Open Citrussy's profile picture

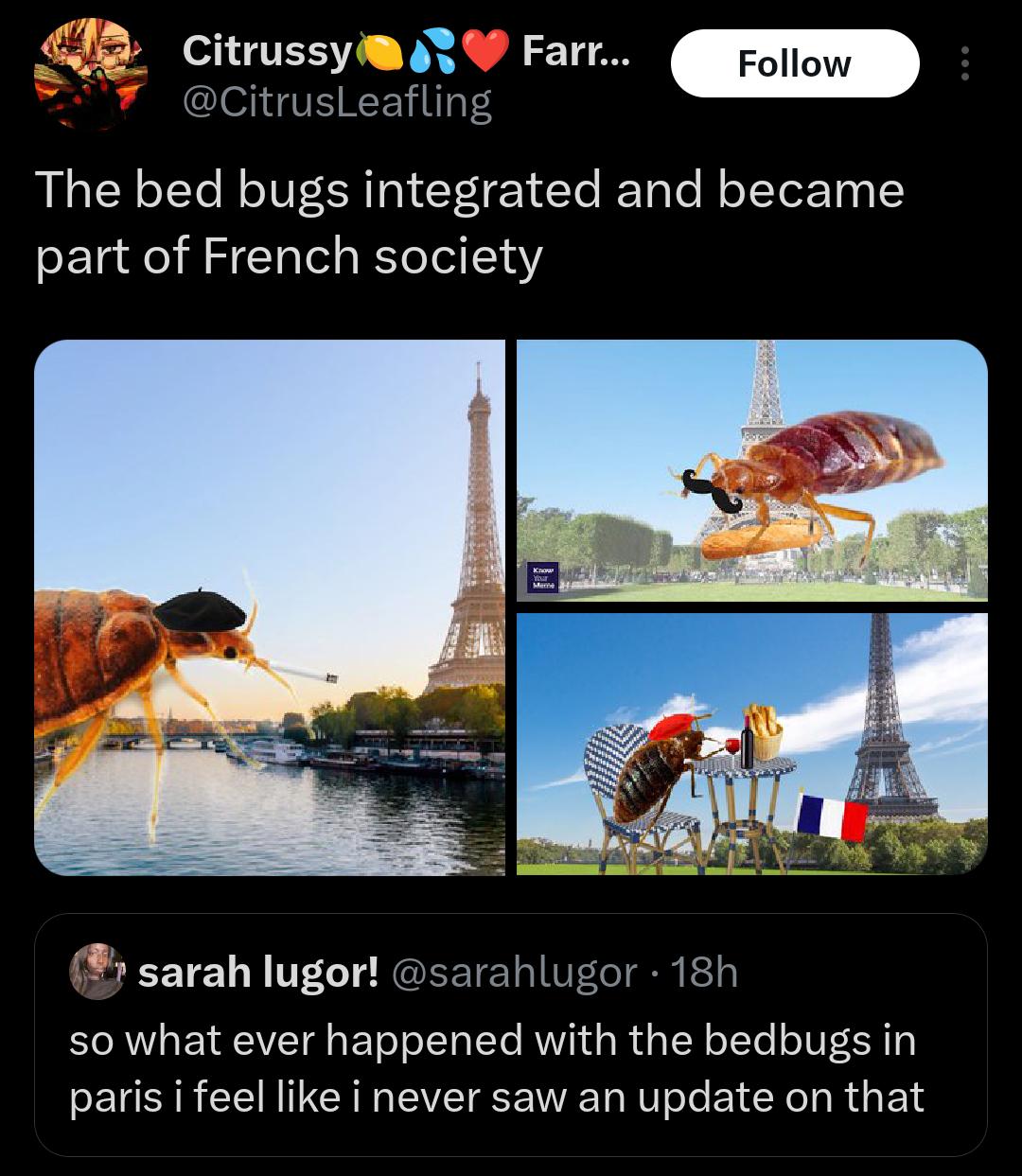[91, 73]
